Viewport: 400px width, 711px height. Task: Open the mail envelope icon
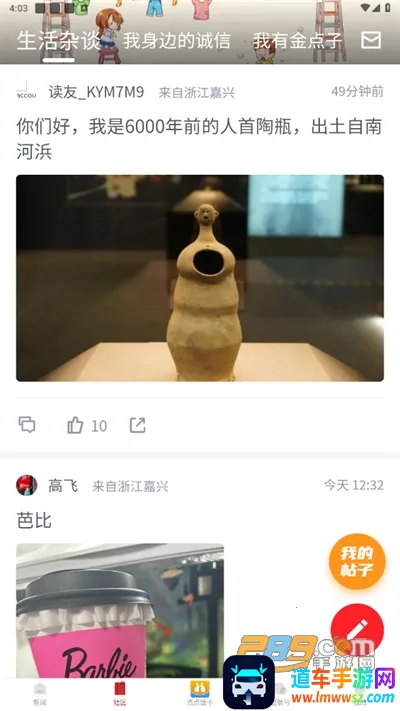[x=371, y=40]
